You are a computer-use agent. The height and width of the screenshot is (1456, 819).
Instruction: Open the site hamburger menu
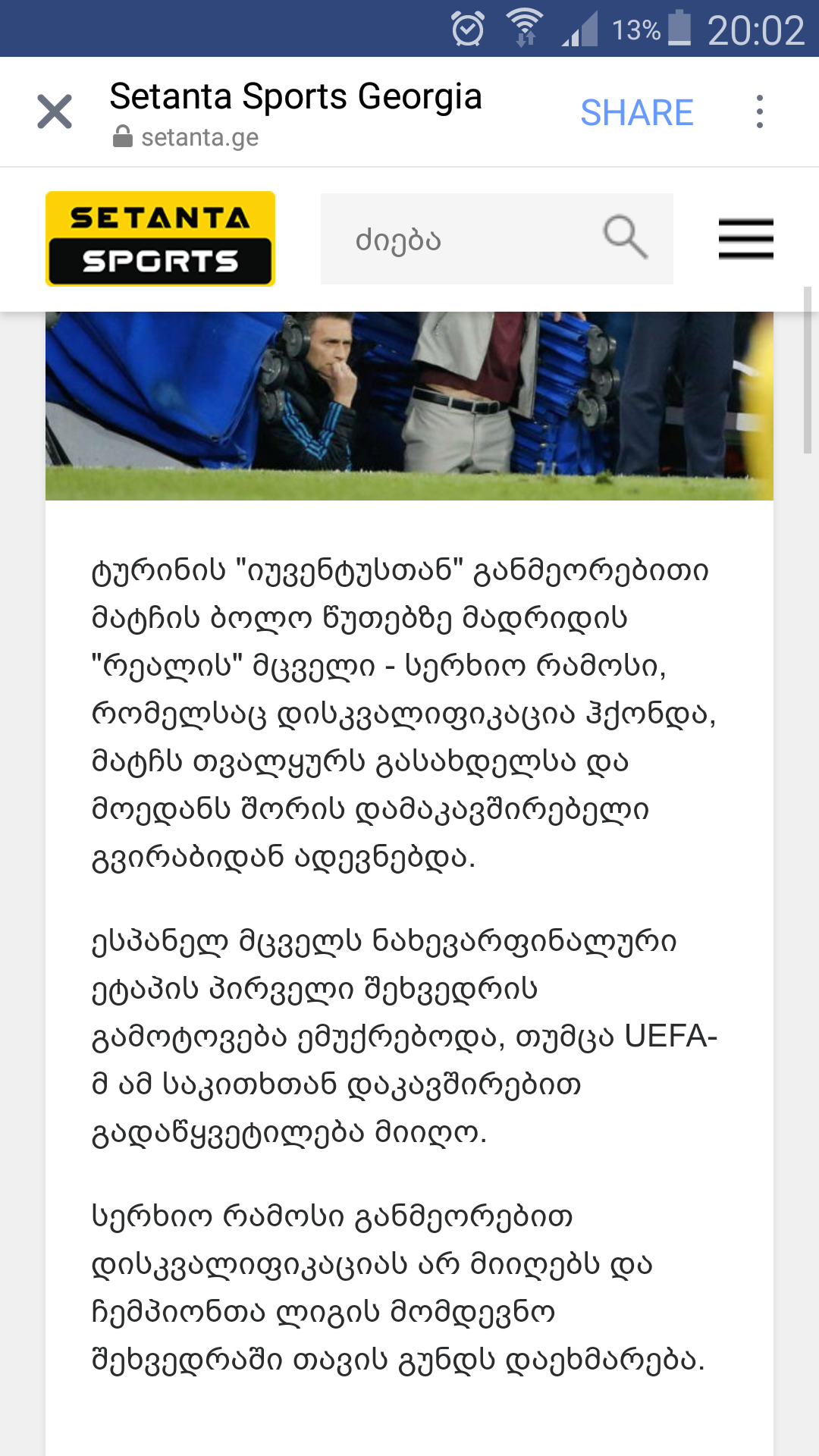[745, 239]
